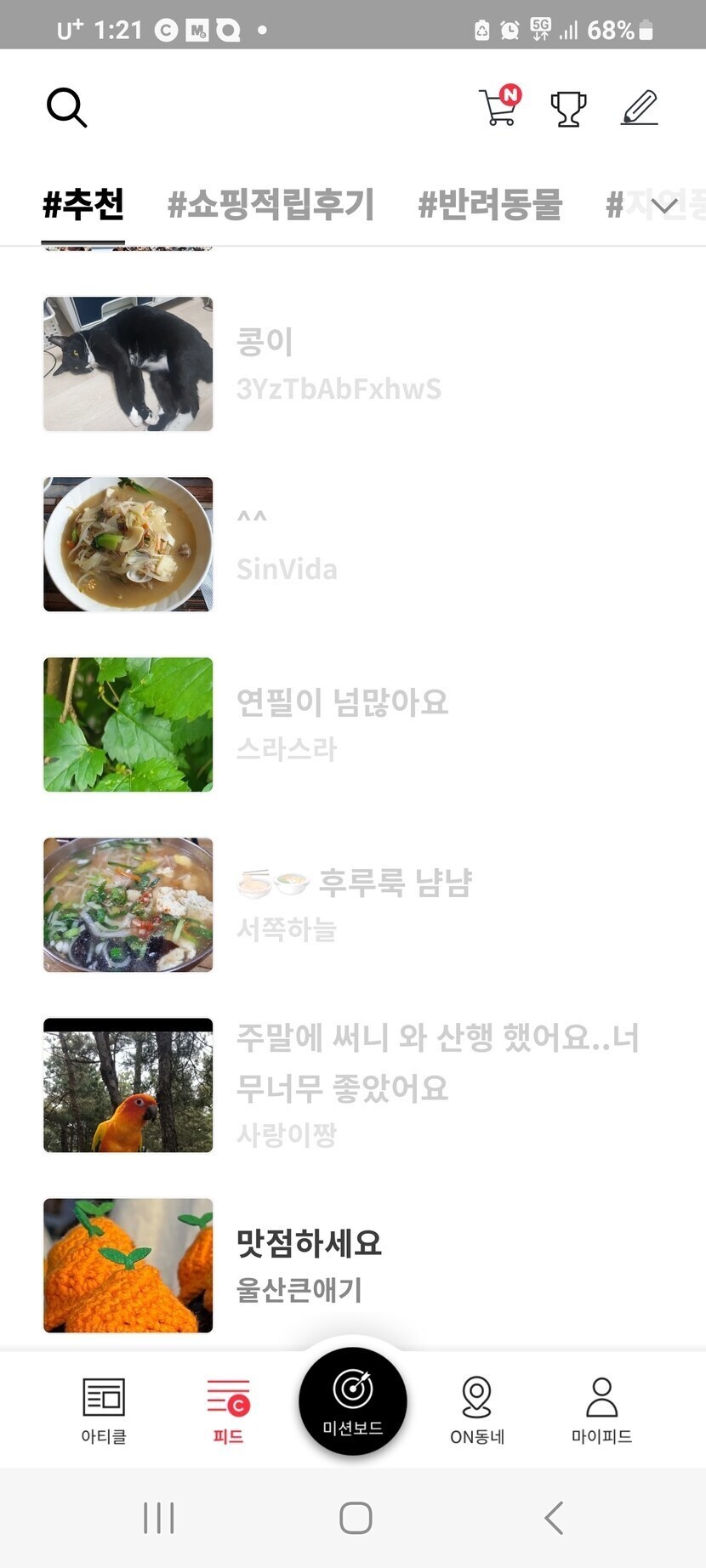This screenshot has width=706, height=1568.
Task: Open the 미션보드 button
Action: tap(352, 1400)
